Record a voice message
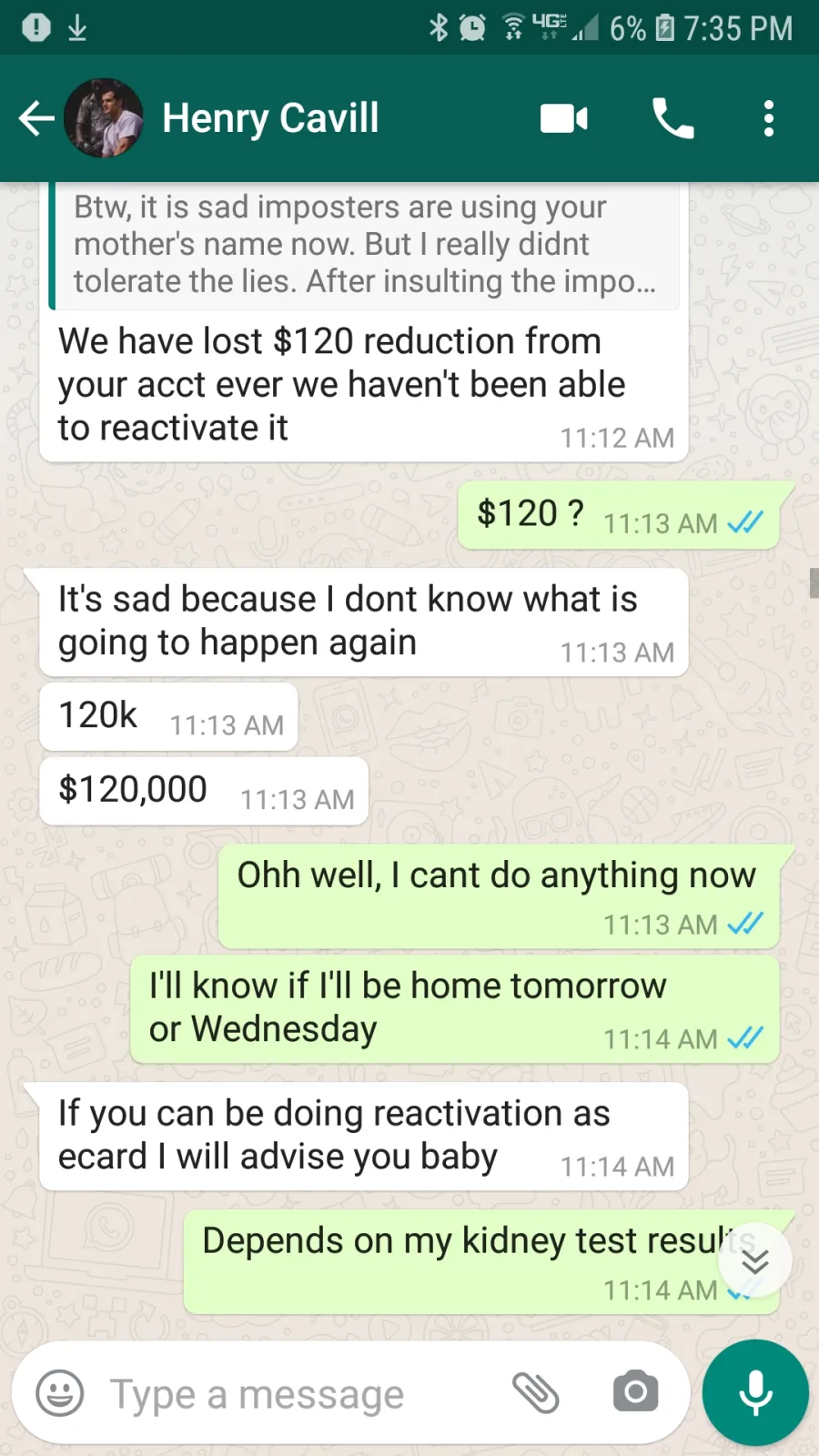The height and width of the screenshot is (1456, 819). pos(755,1392)
